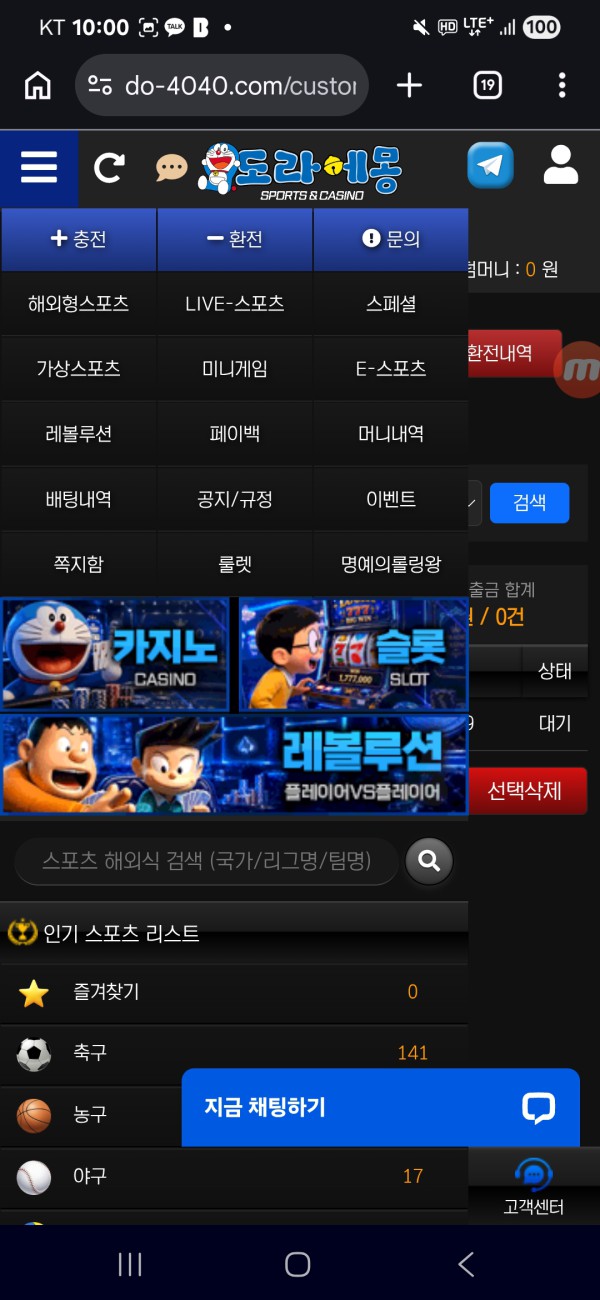Open the user profile icon
Image resolution: width=600 pixels, height=1300 pixels.
click(x=561, y=166)
